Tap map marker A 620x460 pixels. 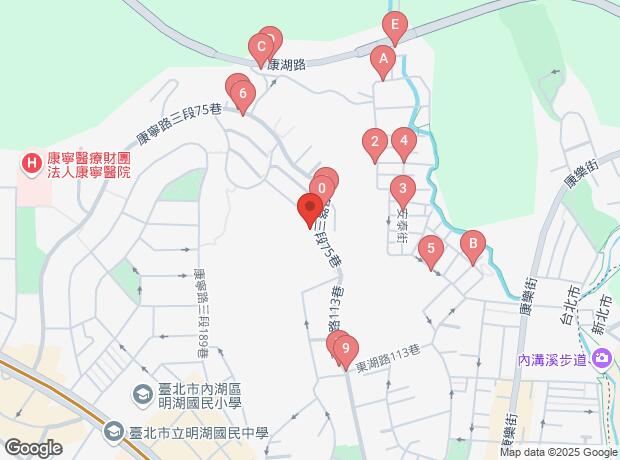381,59
